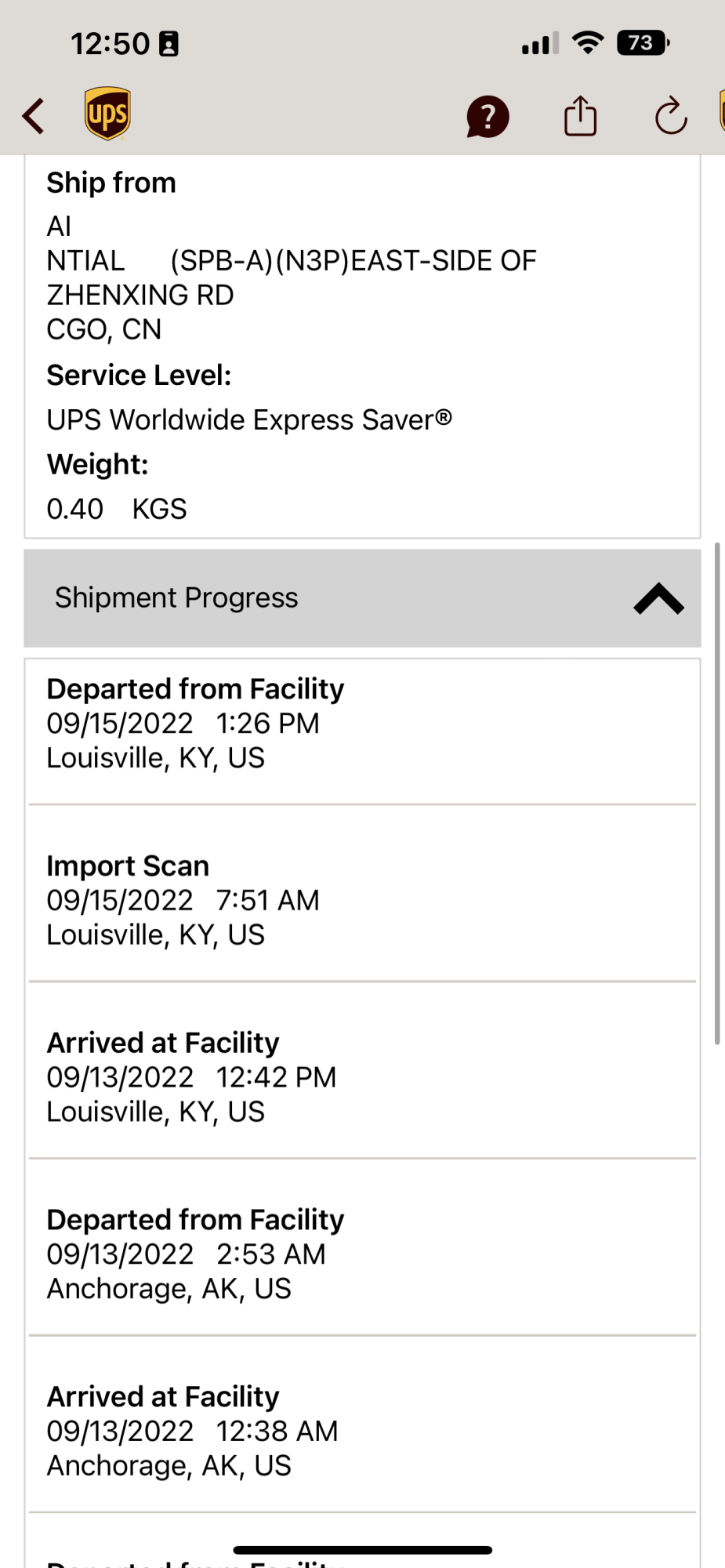Collapse the Shipment Progress section
Screen dimensions: 725x1568
658,599
